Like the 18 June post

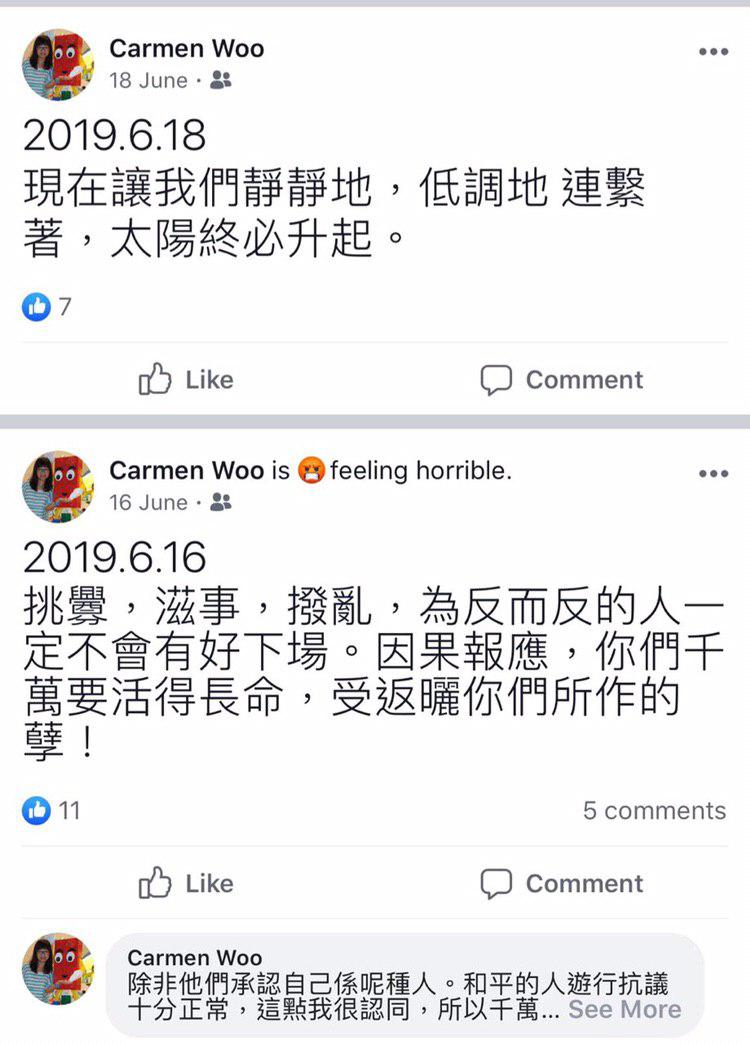click(x=186, y=380)
